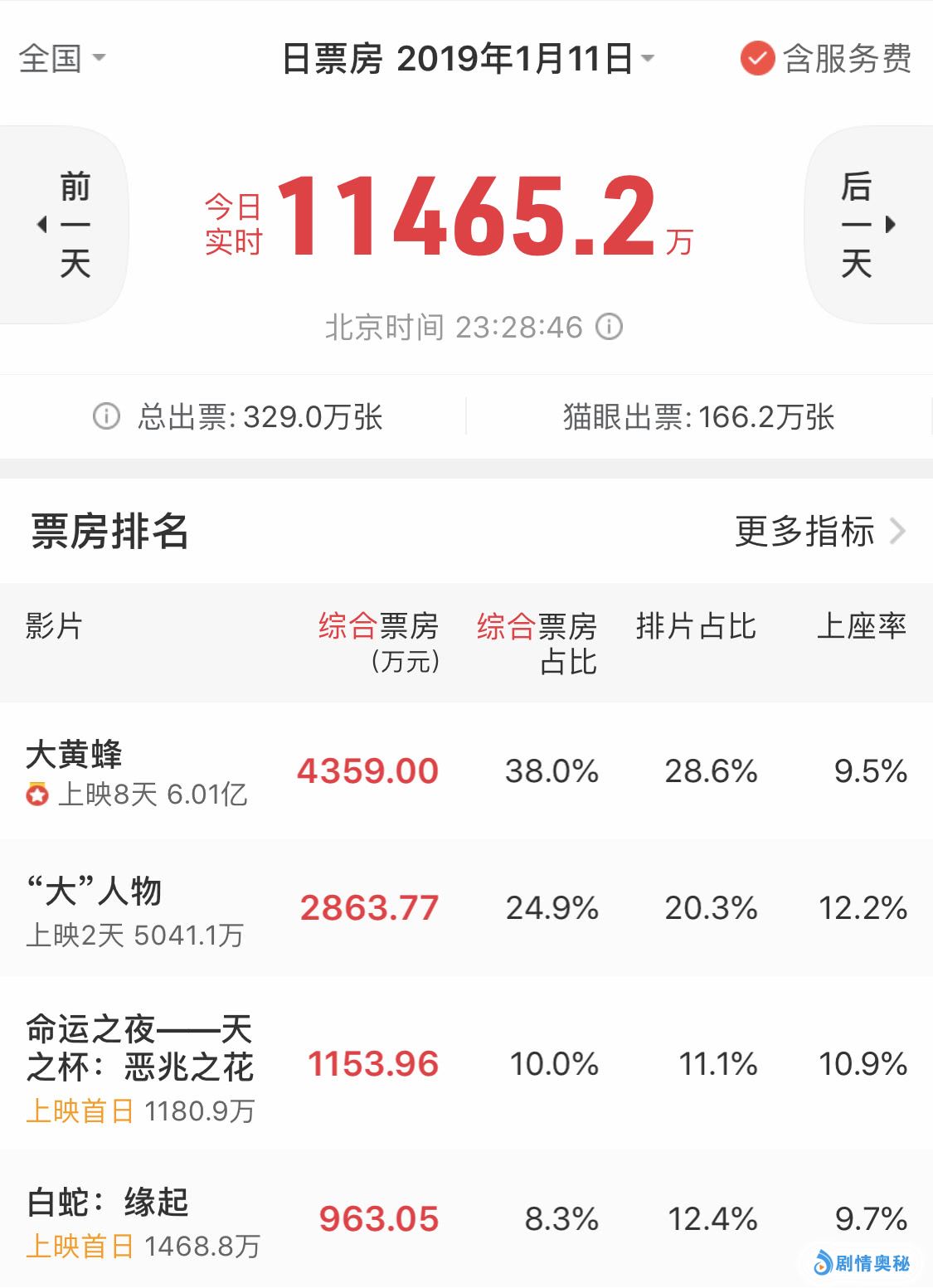933x1288 pixels.
Task: Open the 大黄蜂 box office row
Action: pyautogui.click(x=466, y=770)
